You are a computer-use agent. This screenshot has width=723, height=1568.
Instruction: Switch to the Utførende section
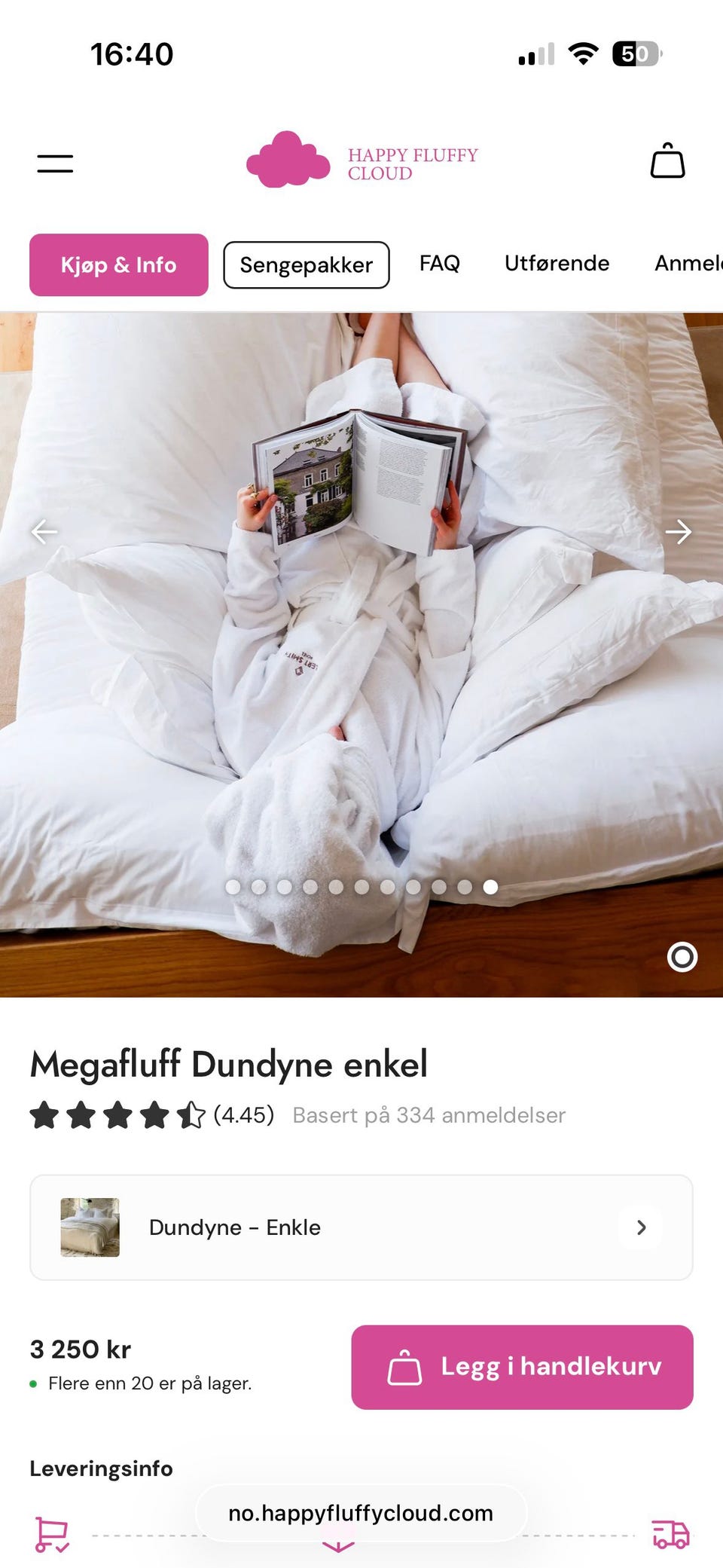coord(557,264)
